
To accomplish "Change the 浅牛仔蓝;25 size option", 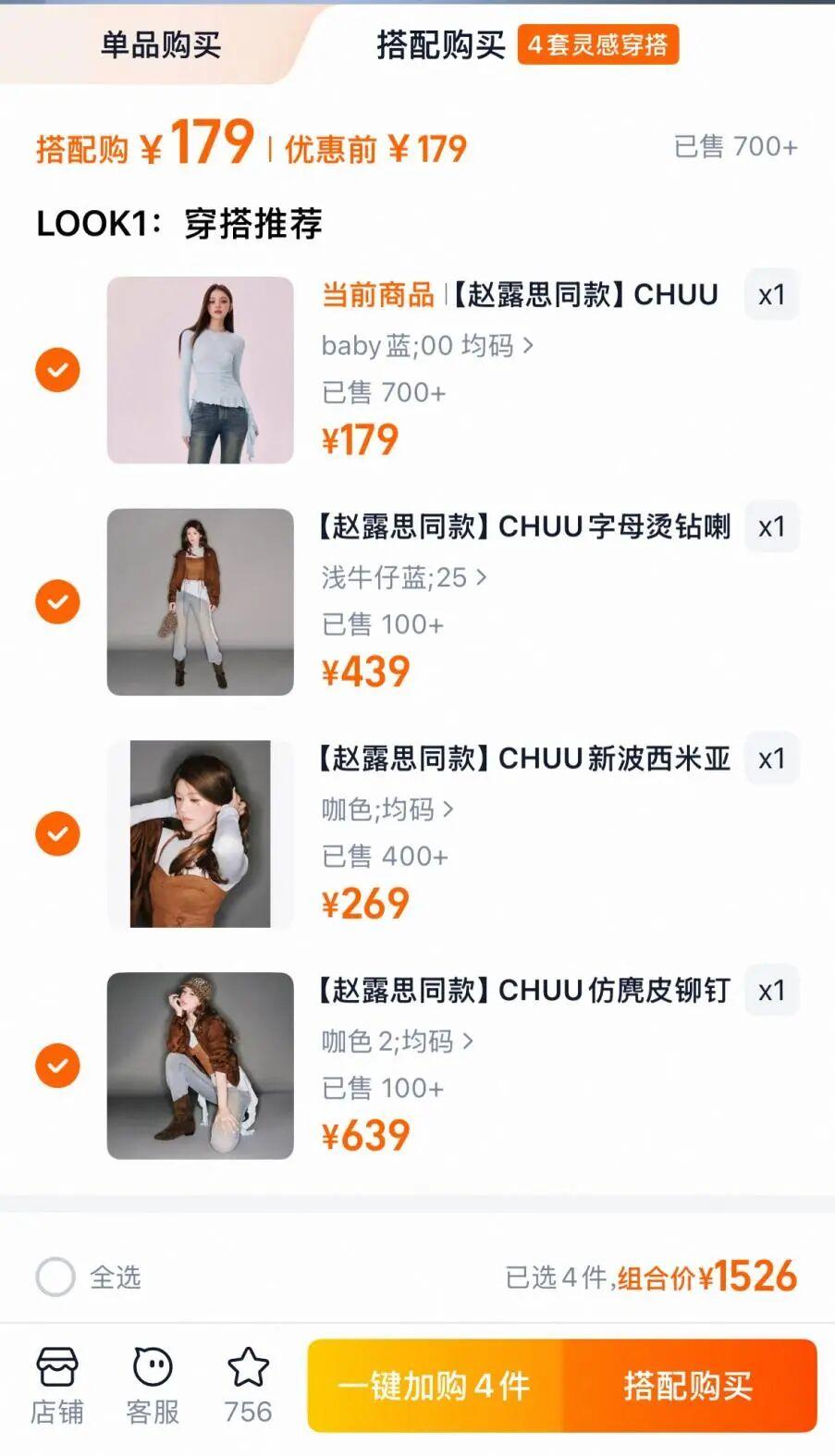I will pyautogui.click(x=403, y=578).
